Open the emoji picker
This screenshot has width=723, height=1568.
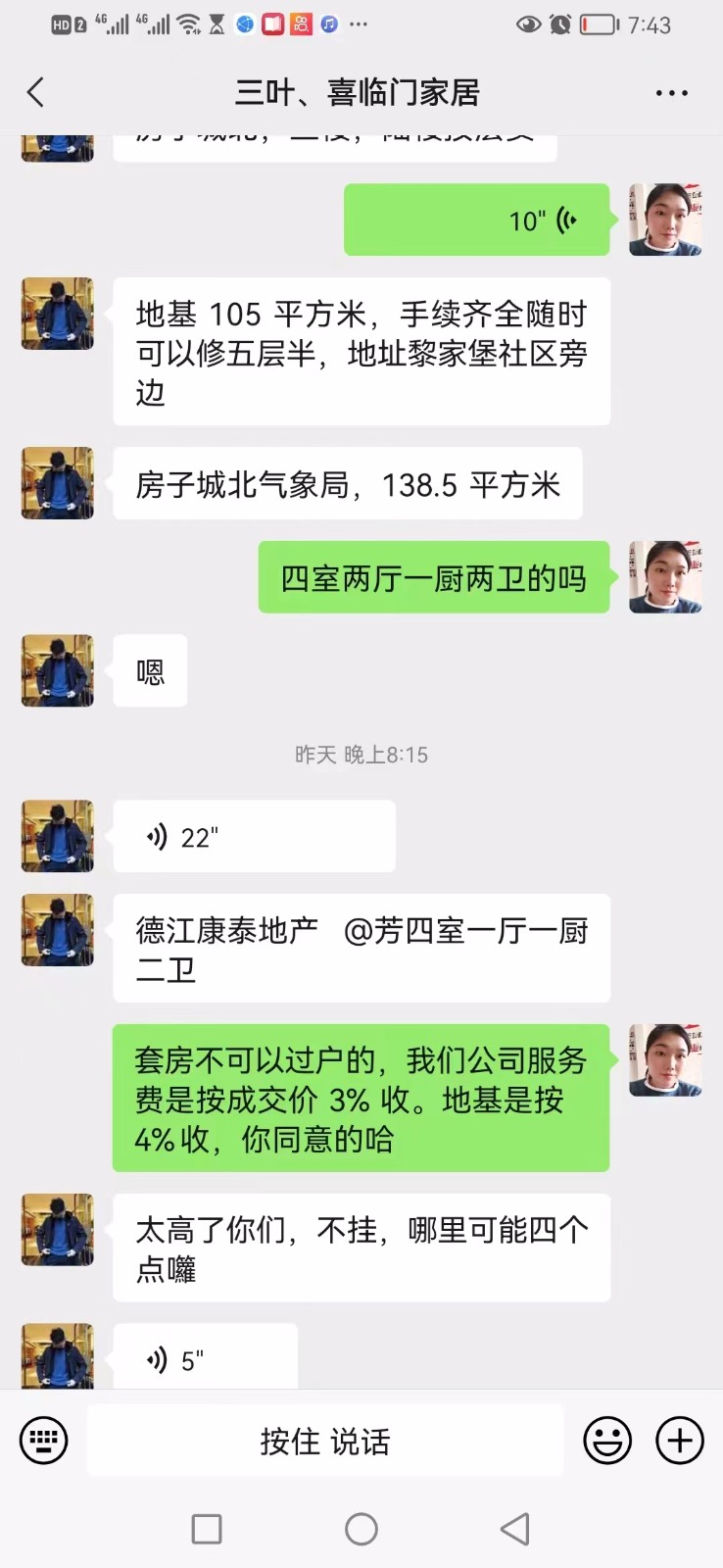[607, 1441]
